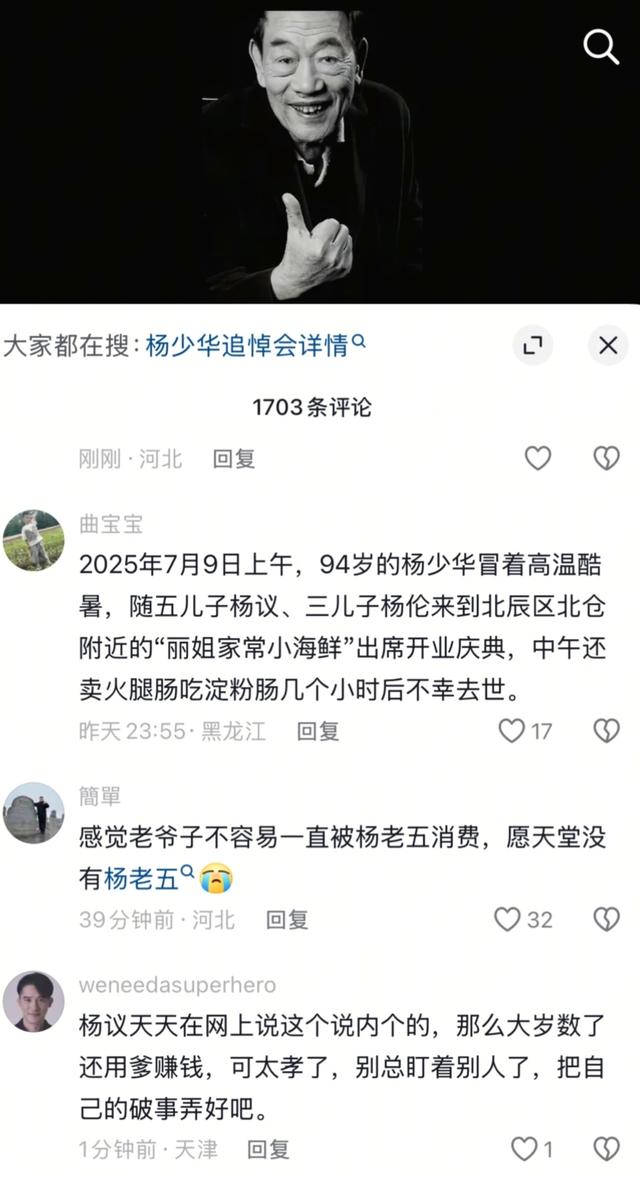This screenshot has height=1177, width=640.
Task: Reply to 簡單's comment
Action: 287,919
